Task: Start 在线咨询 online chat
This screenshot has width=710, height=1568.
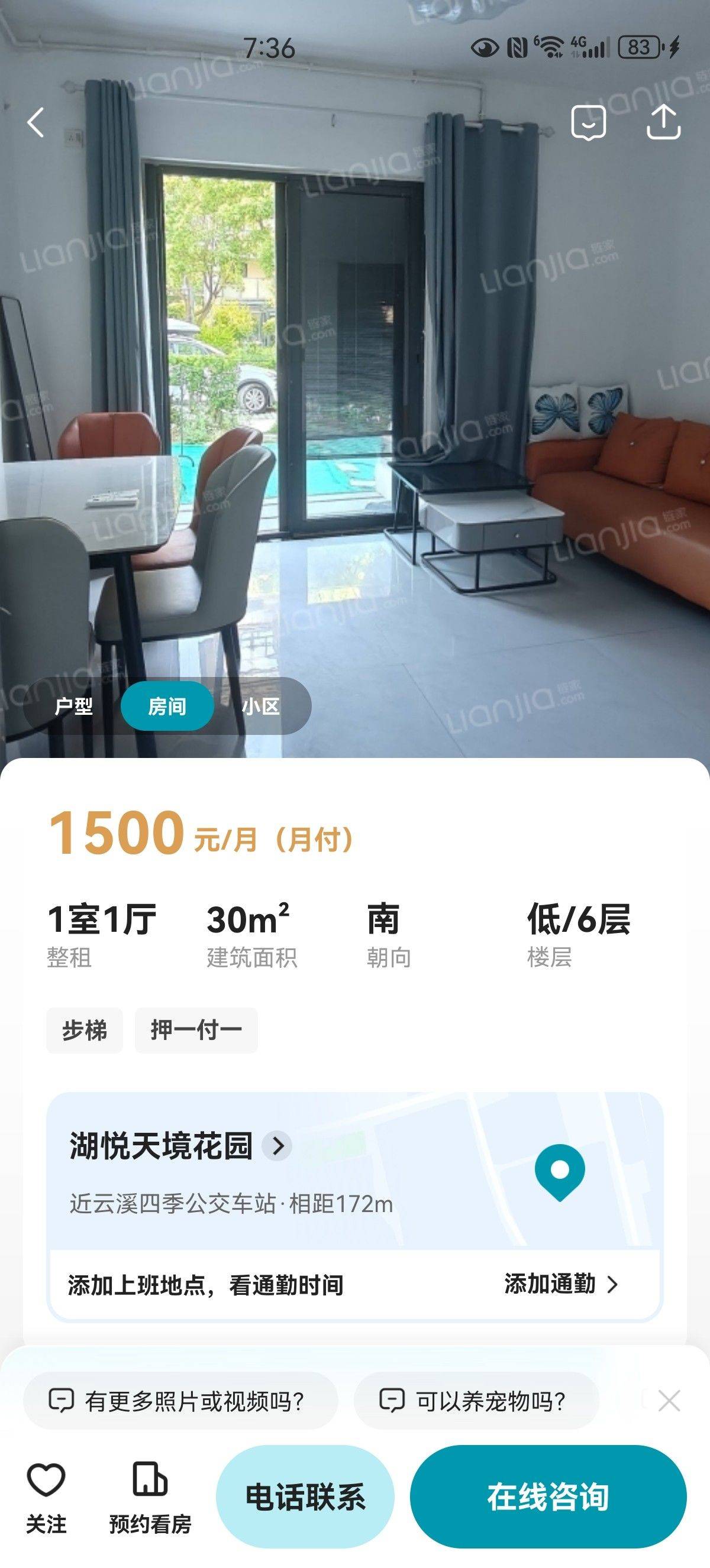Action: 548,1497
